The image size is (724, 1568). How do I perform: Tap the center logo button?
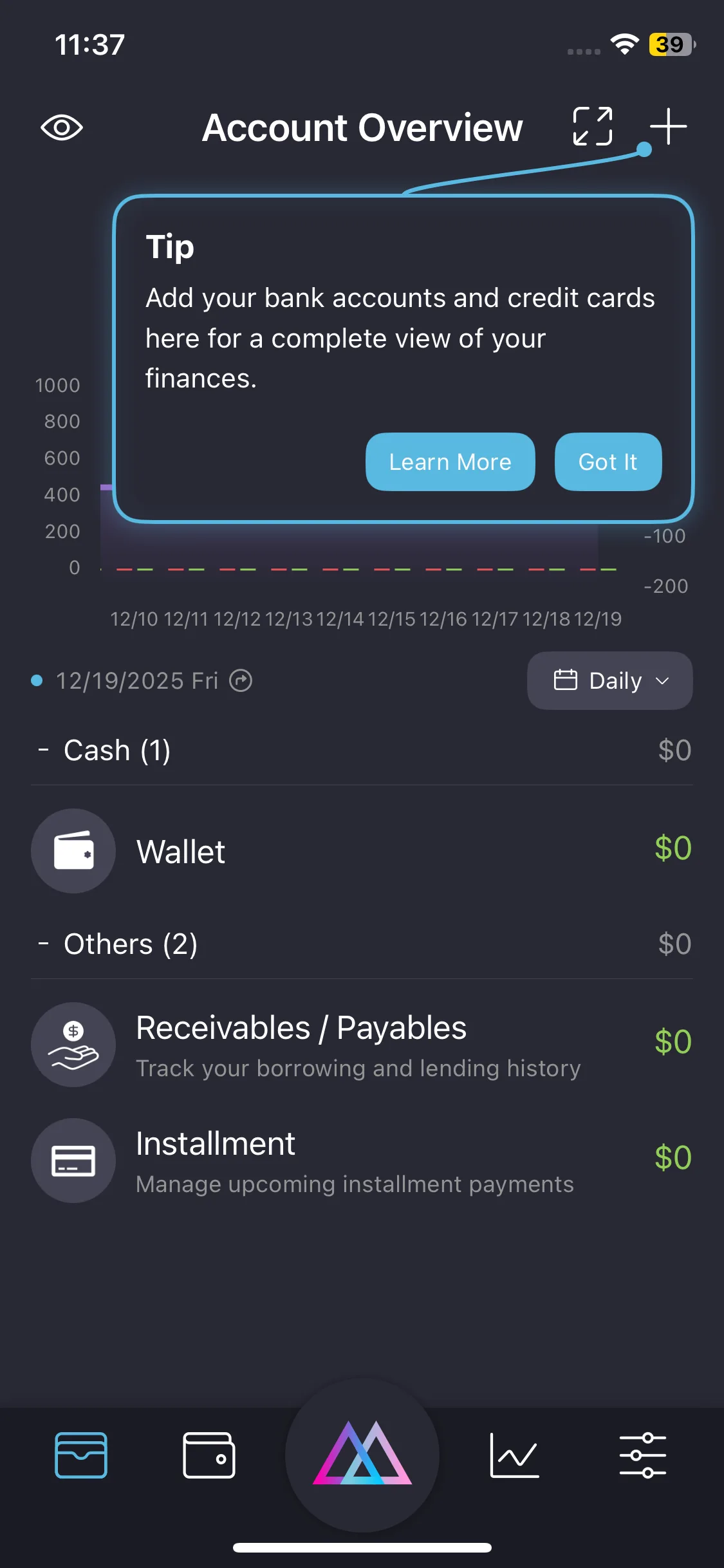pyautogui.click(x=362, y=1455)
